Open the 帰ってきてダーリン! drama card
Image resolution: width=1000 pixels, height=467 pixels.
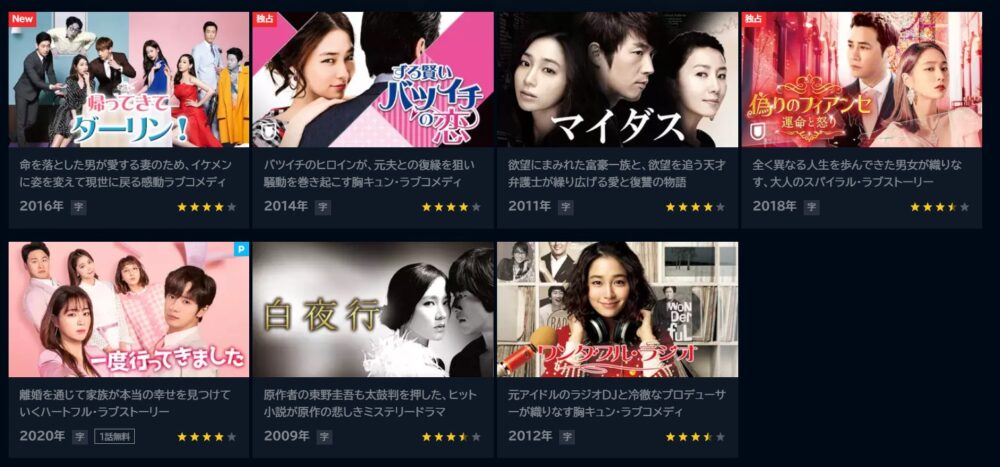[129, 80]
